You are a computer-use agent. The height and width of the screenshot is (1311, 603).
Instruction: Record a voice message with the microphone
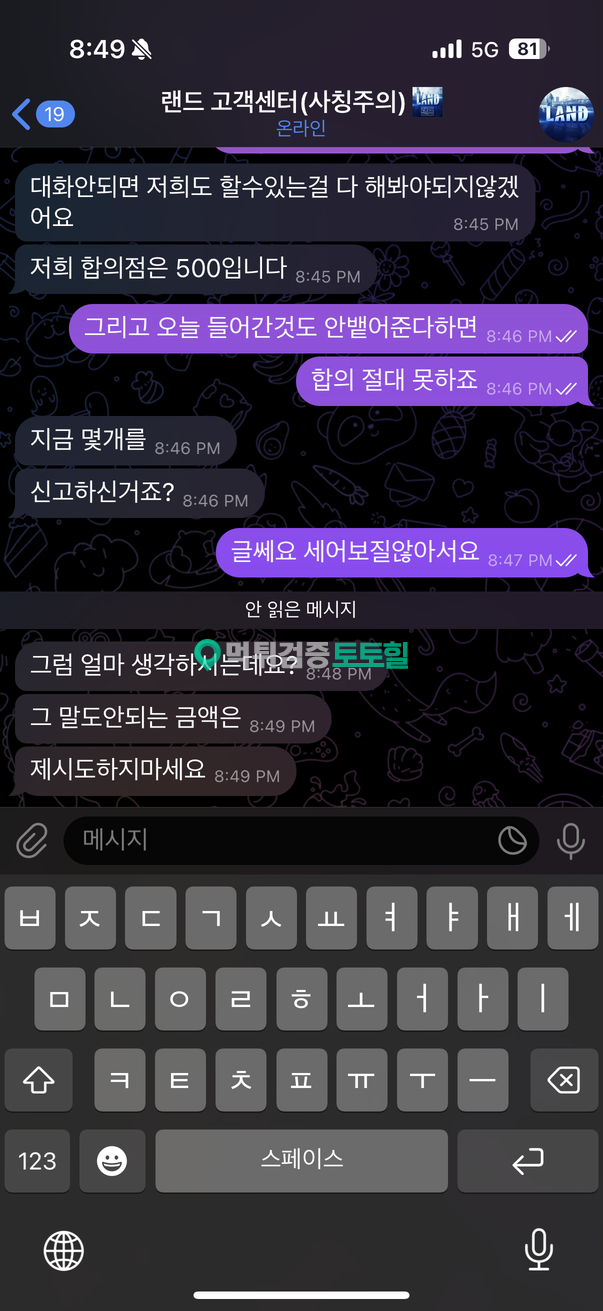(x=570, y=842)
